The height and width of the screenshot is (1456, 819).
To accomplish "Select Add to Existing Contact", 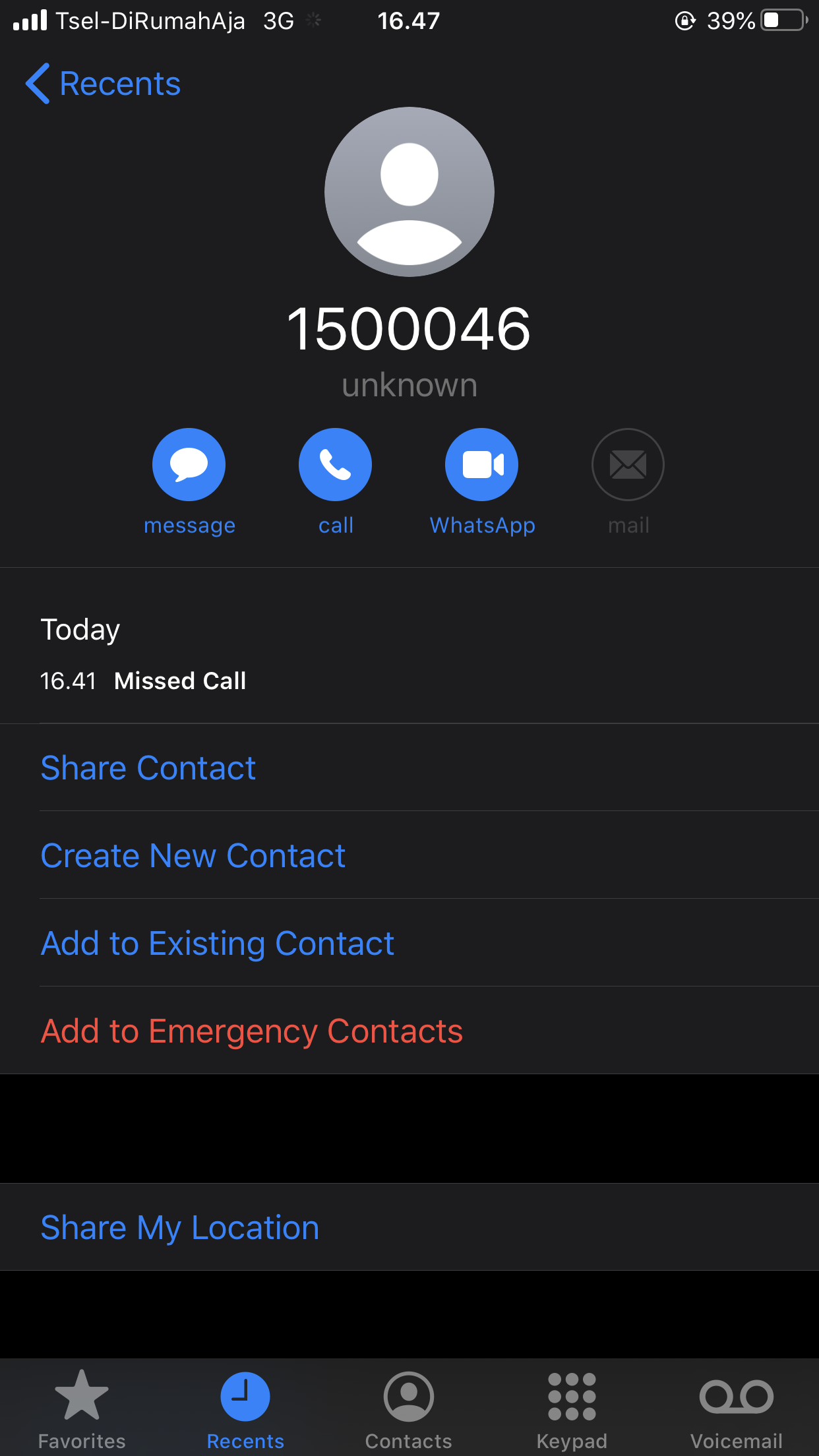I will (218, 944).
